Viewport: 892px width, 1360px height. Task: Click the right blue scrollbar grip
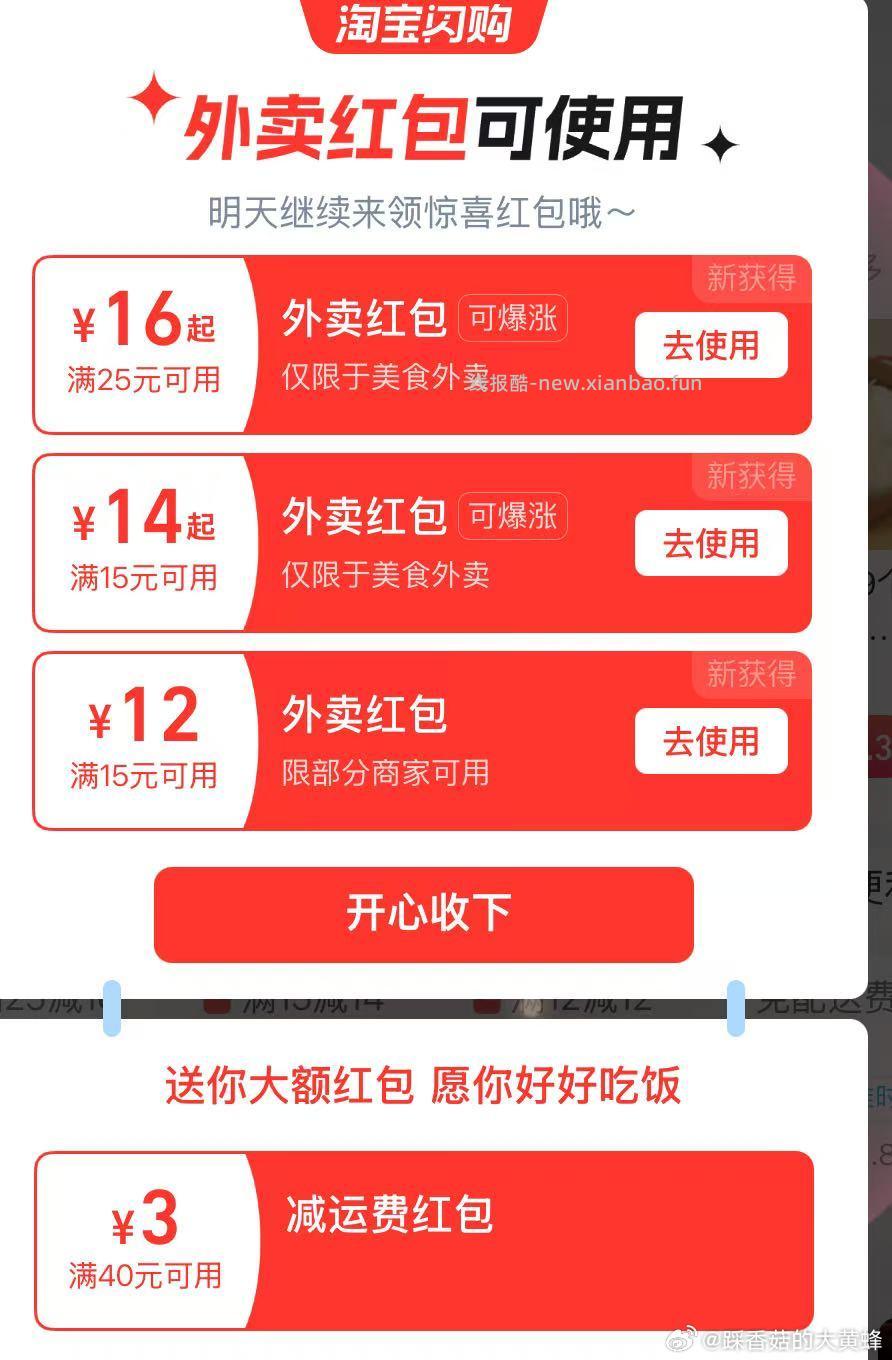[x=737, y=1008]
